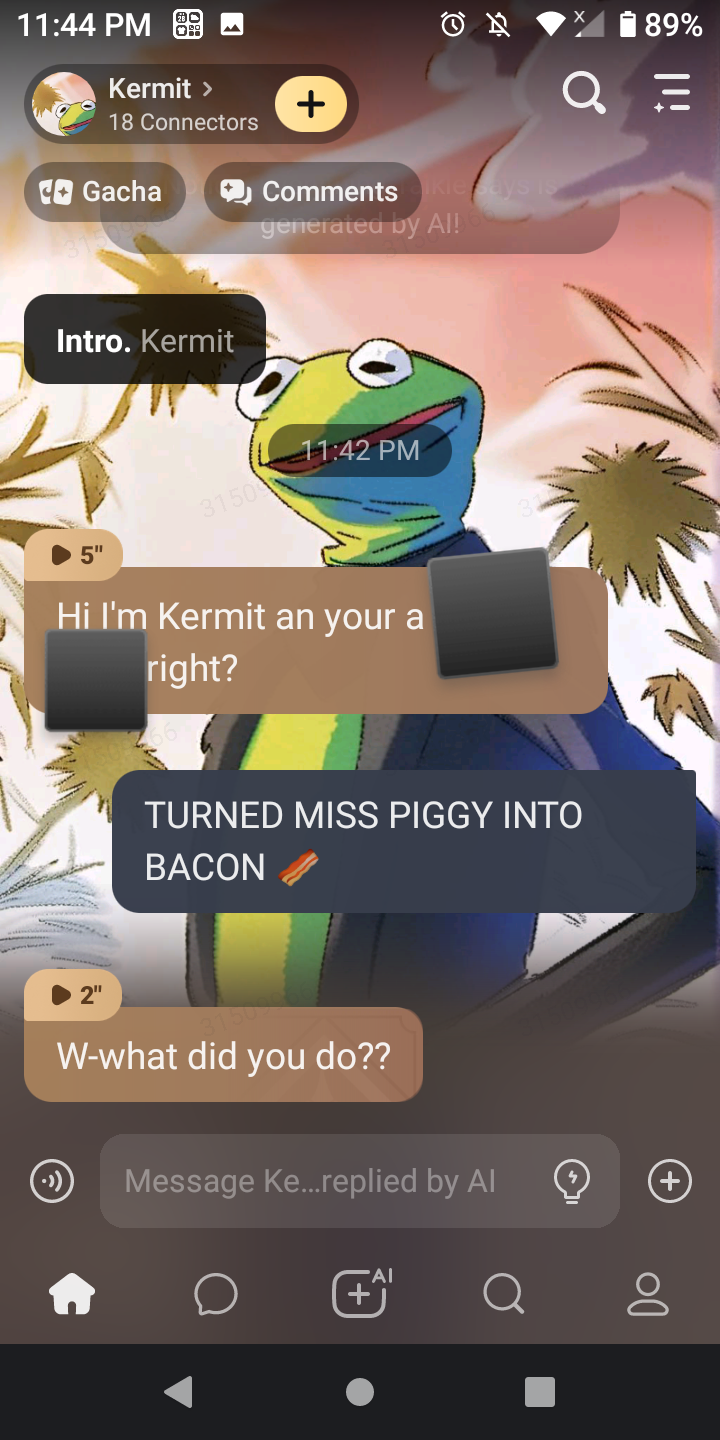Open the Discover search tab
The image size is (720, 1440).
(x=503, y=1295)
